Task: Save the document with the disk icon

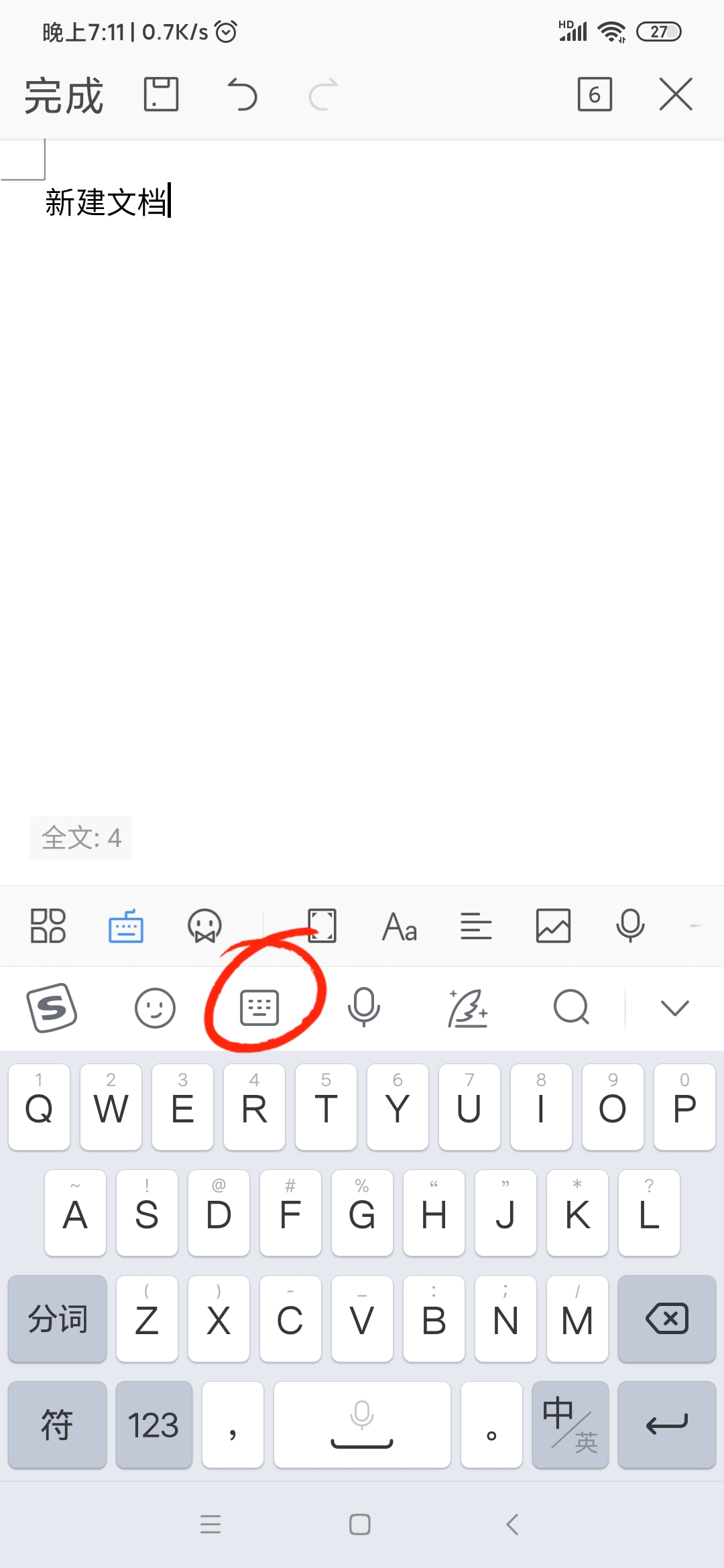Action: click(162, 94)
